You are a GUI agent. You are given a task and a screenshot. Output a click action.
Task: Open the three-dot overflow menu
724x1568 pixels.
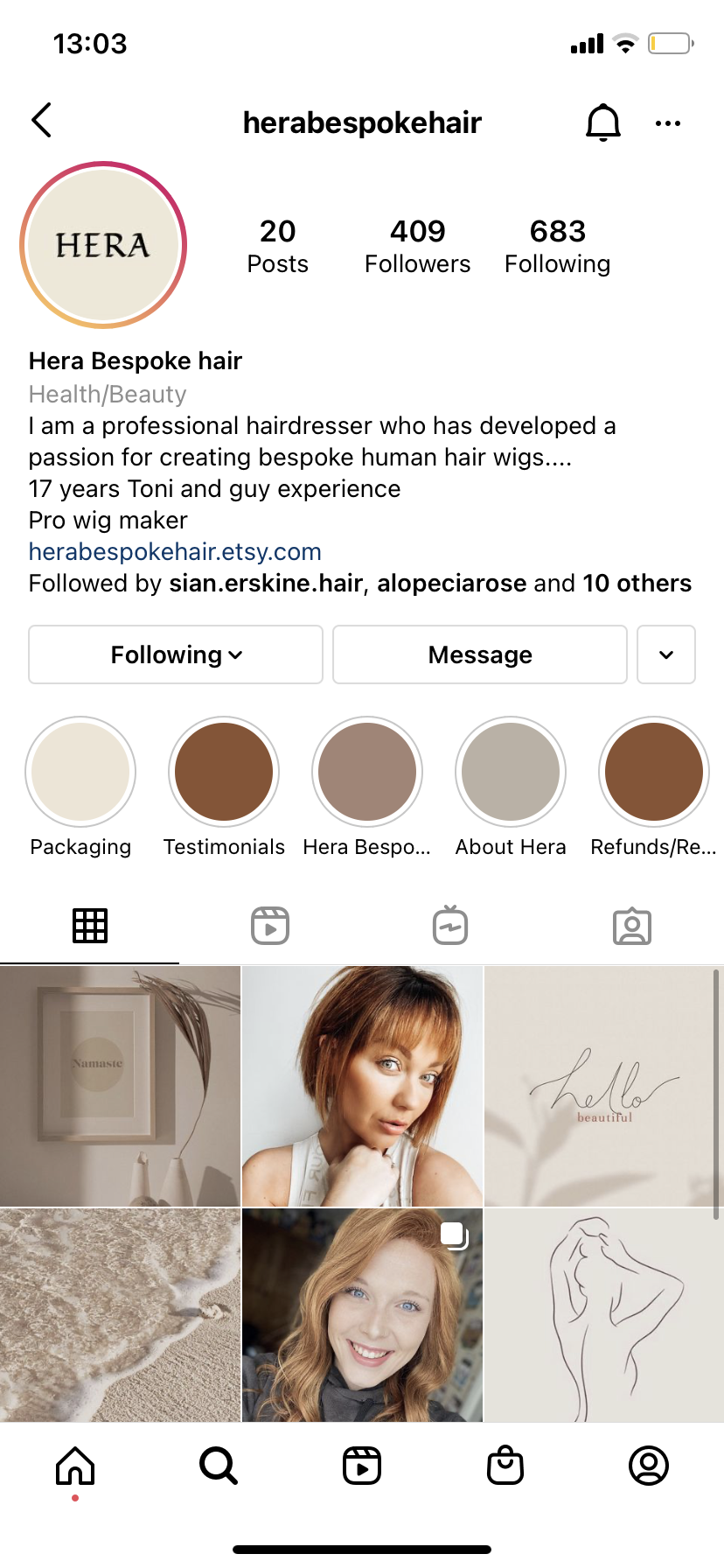pos(668,123)
